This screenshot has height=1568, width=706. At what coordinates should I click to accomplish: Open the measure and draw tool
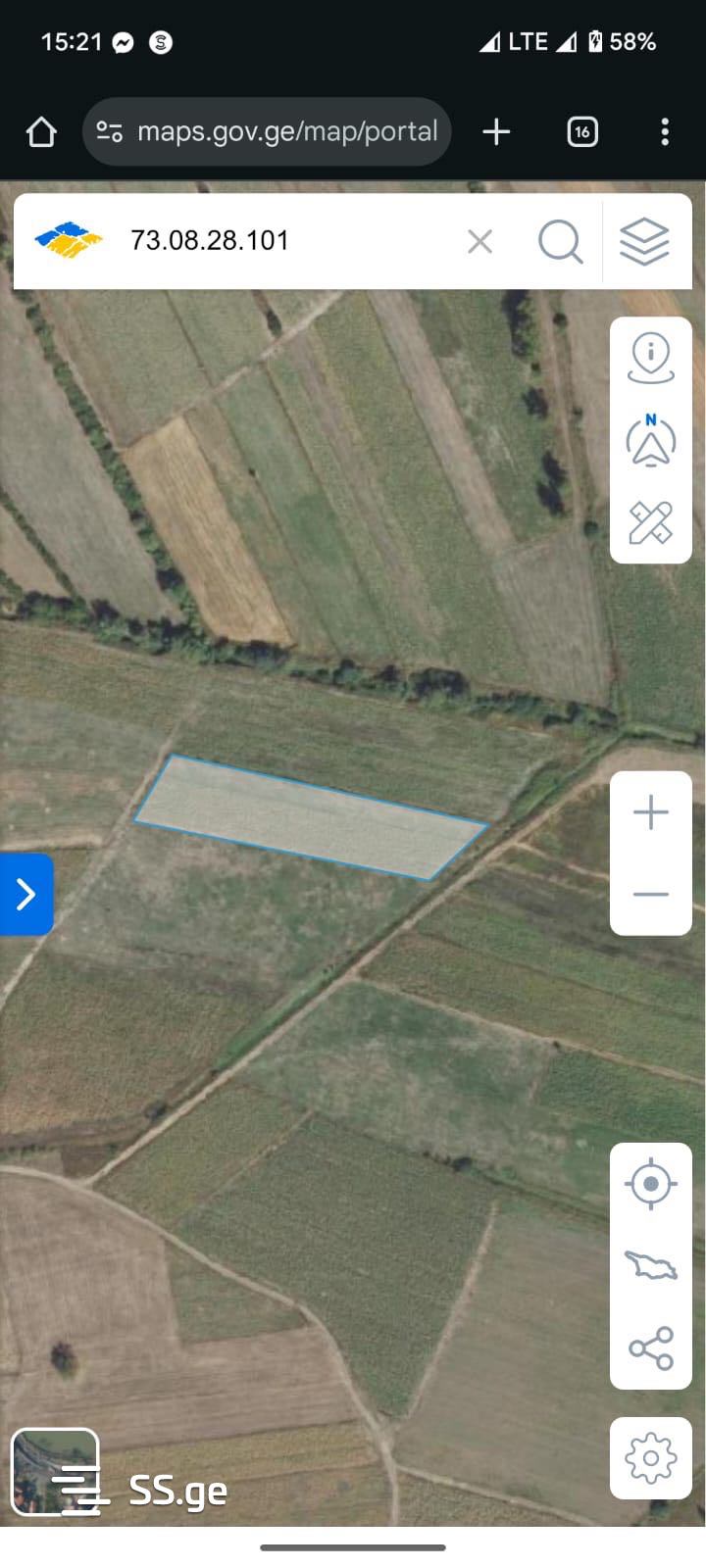pos(650,522)
